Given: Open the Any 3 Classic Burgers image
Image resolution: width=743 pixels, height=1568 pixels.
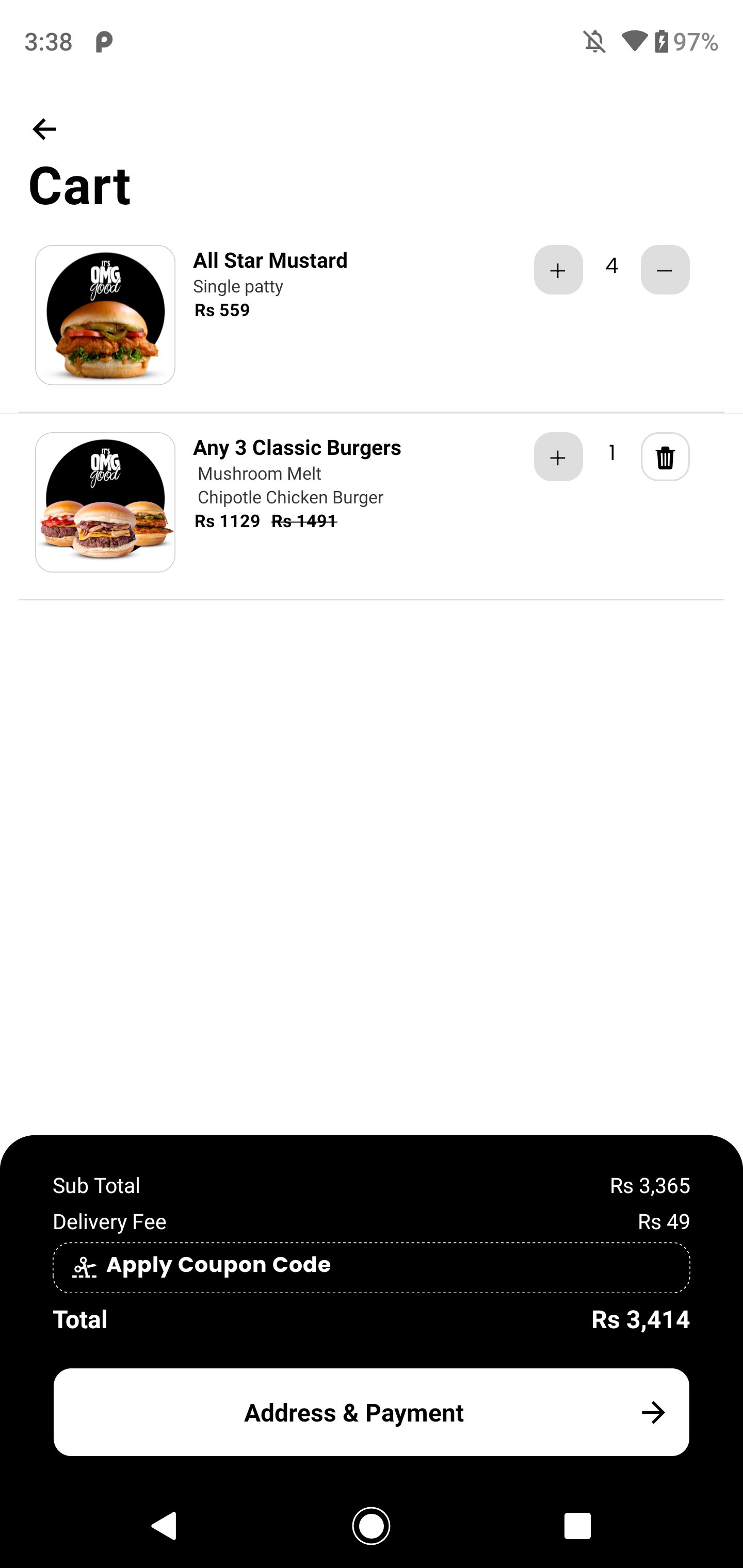Looking at the screenshot, I should point(105,502).
